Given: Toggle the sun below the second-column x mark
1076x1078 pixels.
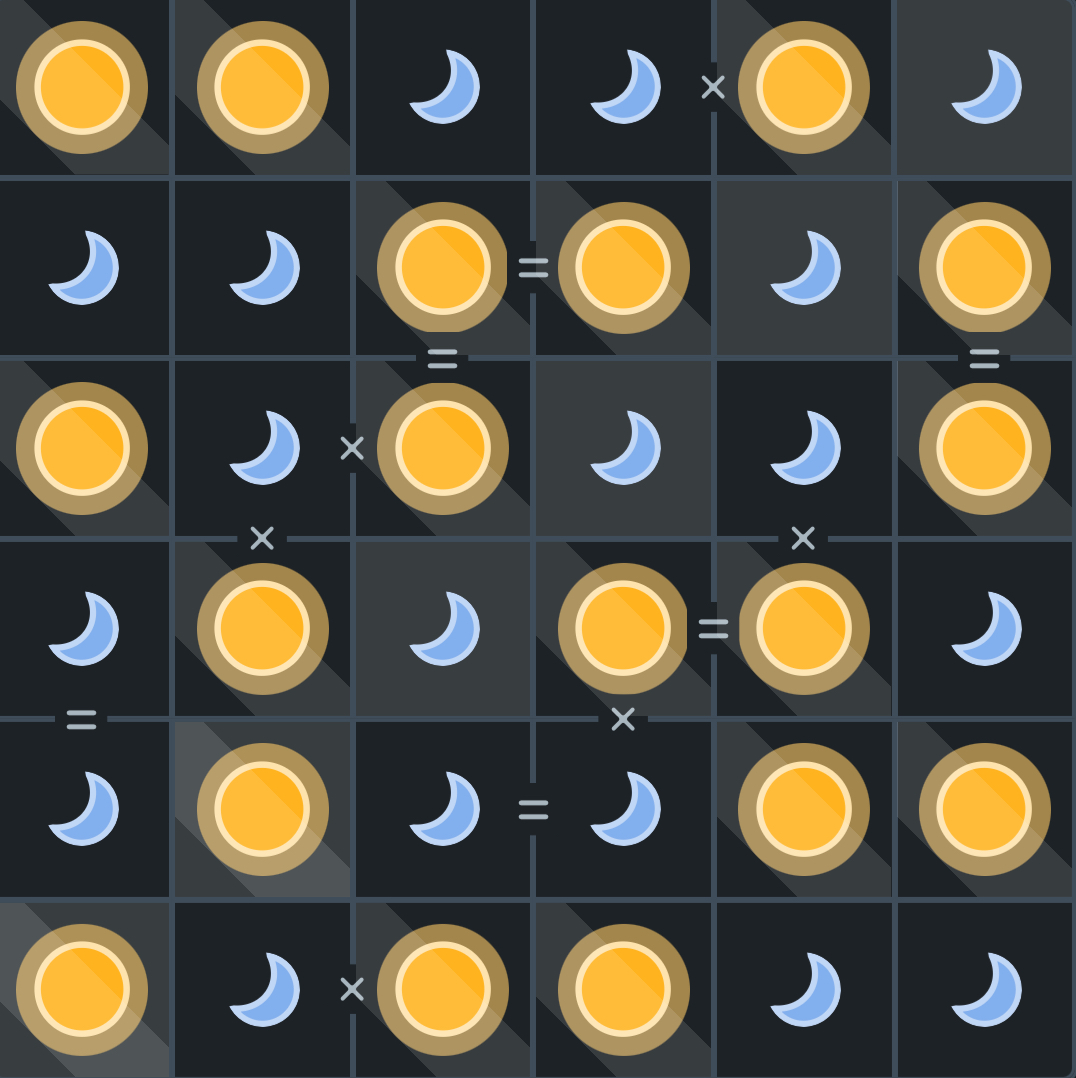Looking at the screenshot, I should click(263, 629).
